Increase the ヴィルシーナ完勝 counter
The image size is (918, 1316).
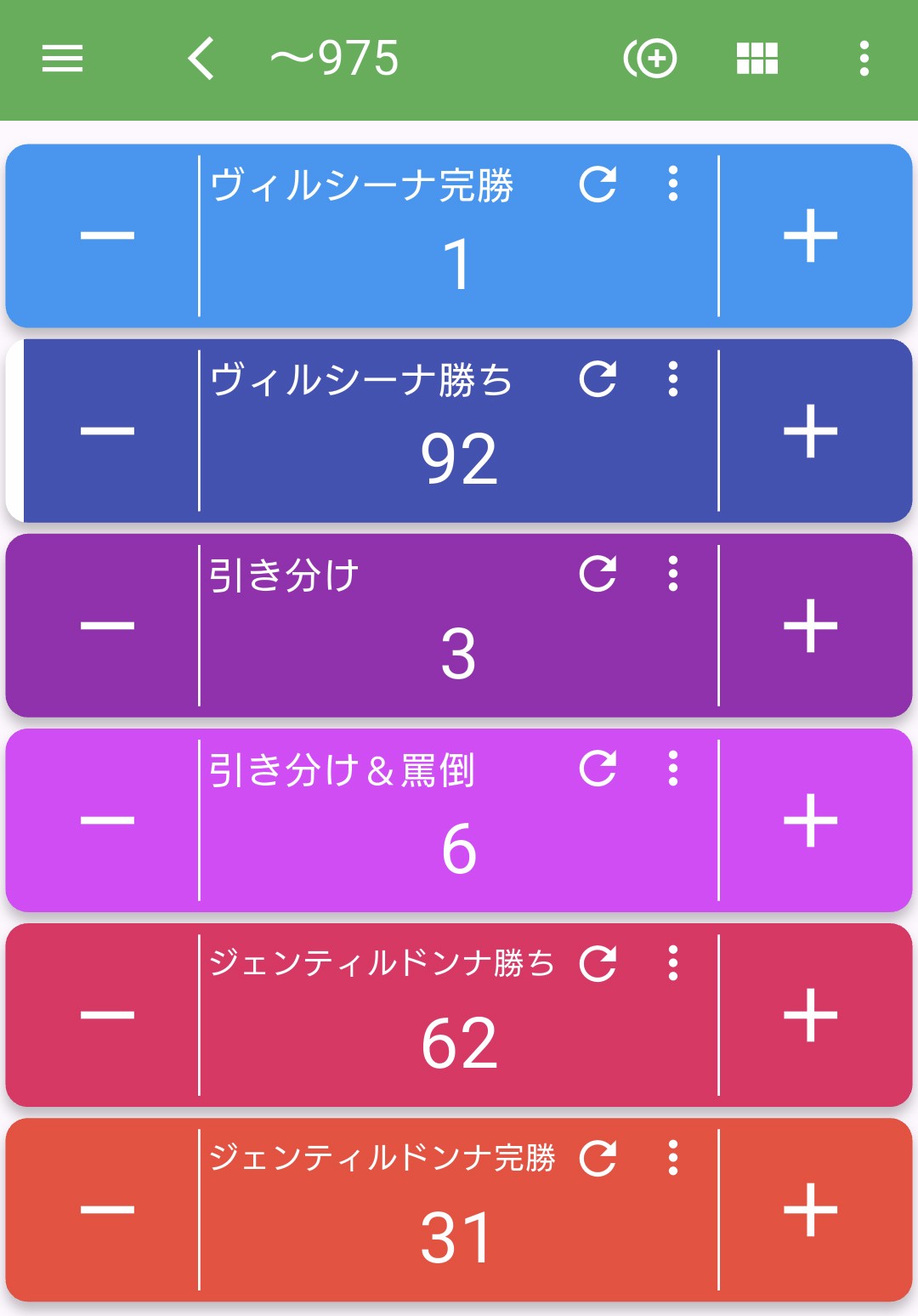810,236
